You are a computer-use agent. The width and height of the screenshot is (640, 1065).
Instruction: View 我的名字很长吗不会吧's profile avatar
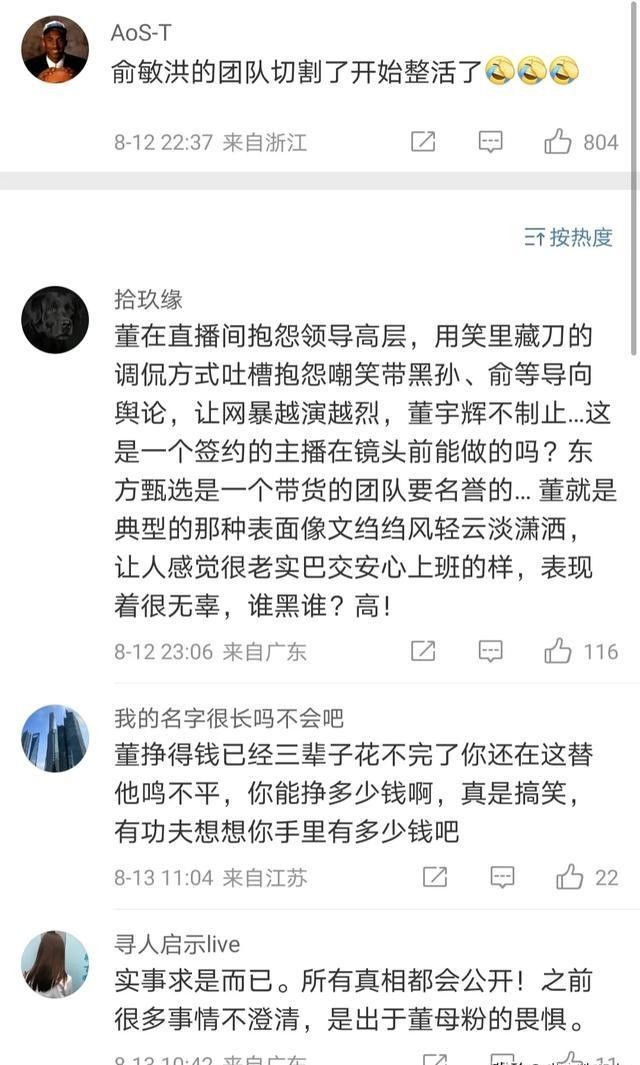(54, 738)
